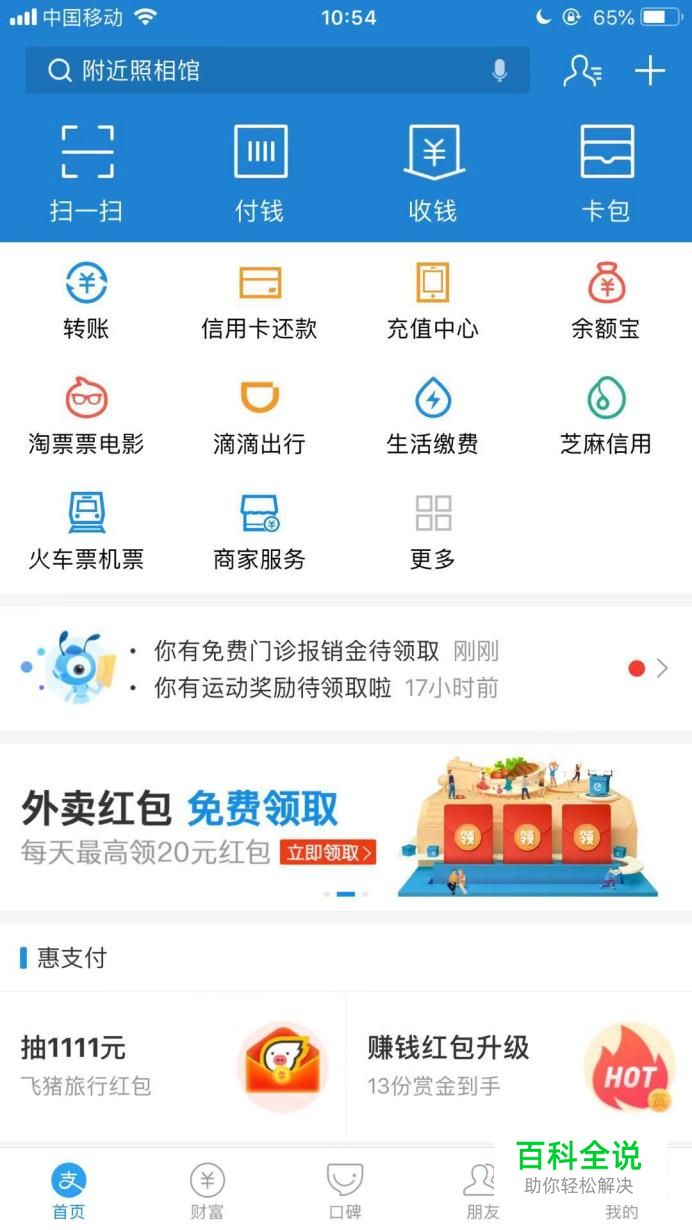Start voice search with the microphone icon
The image size is (692, 1230).
pos(499,71)
